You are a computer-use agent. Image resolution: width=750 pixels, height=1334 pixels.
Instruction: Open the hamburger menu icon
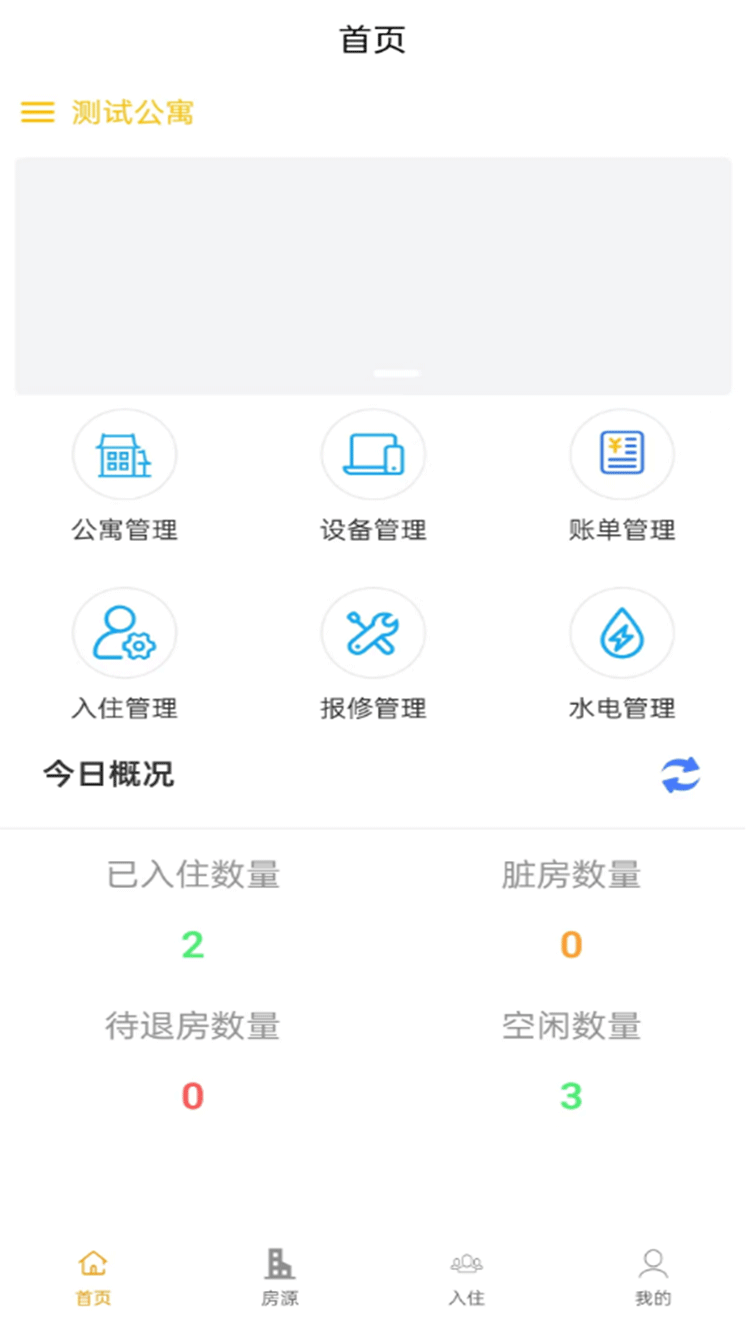point(37,111)
